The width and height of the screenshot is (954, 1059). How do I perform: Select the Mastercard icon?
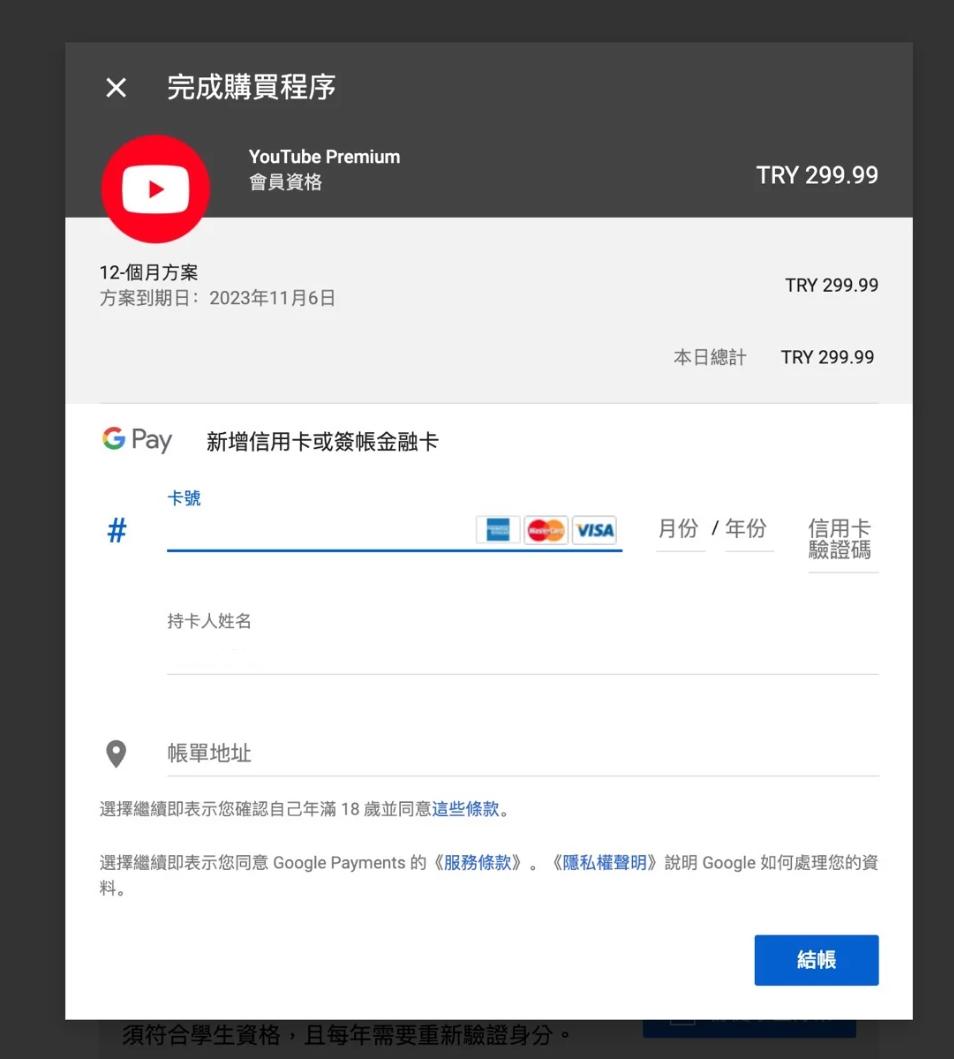click(x=544, y=531)
